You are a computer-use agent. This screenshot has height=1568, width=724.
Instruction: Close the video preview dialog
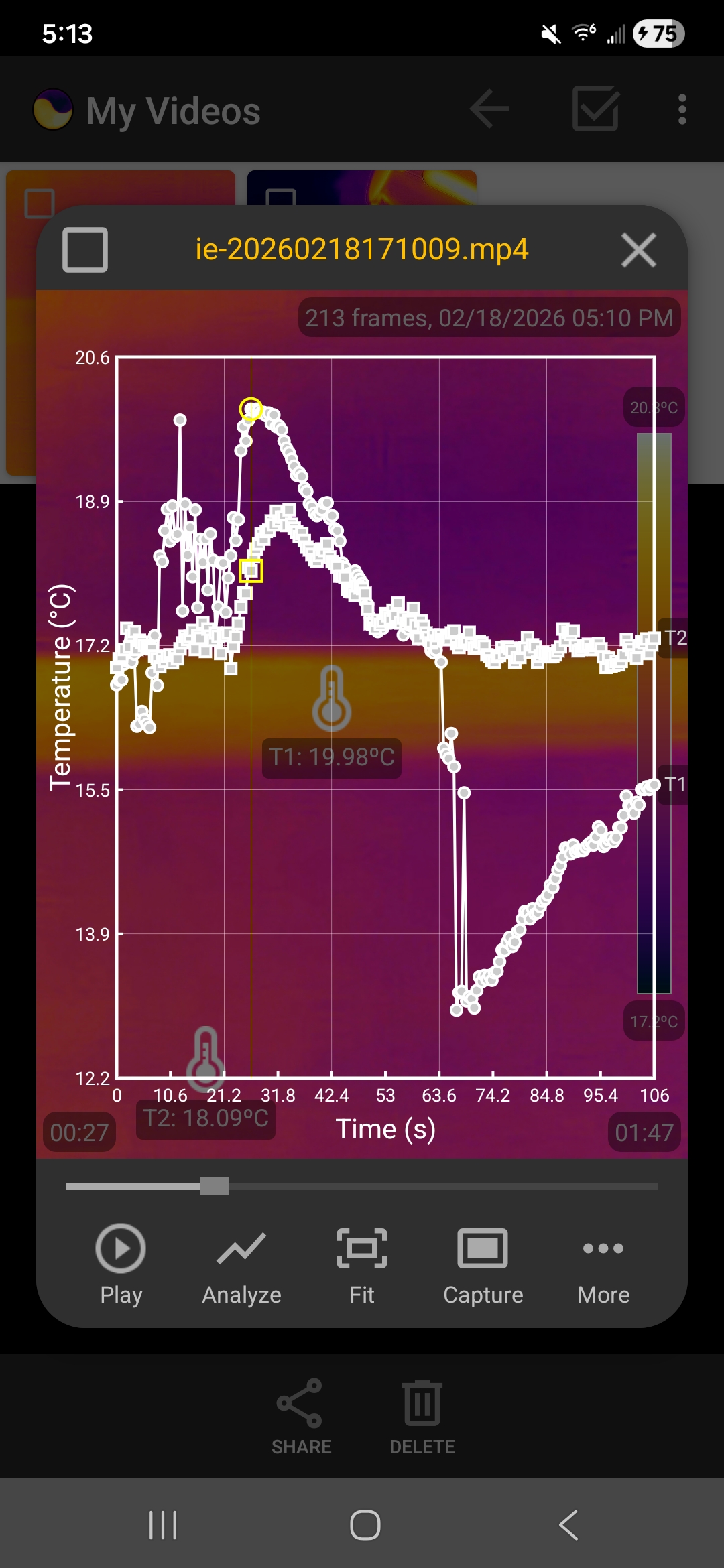tap(638, 251)
